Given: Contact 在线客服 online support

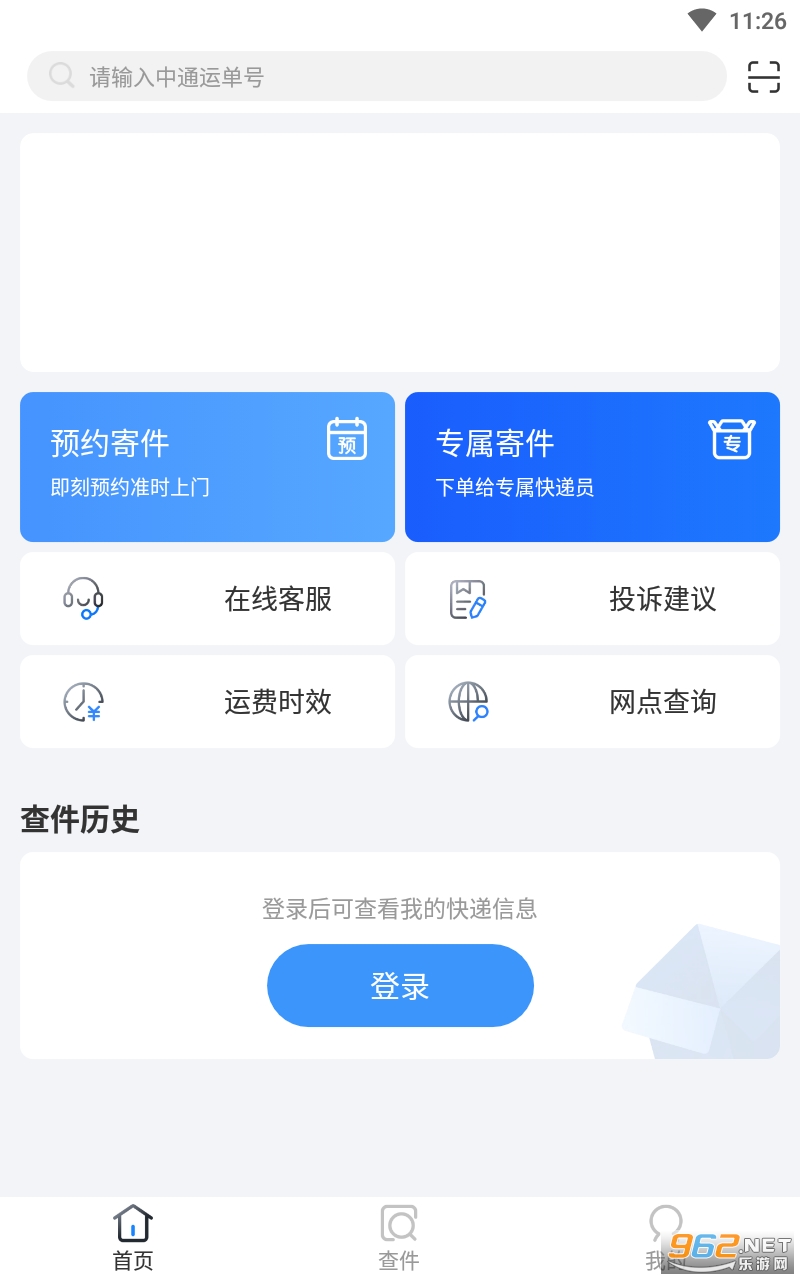Looking at the screenshot, I should pos(207,599).
